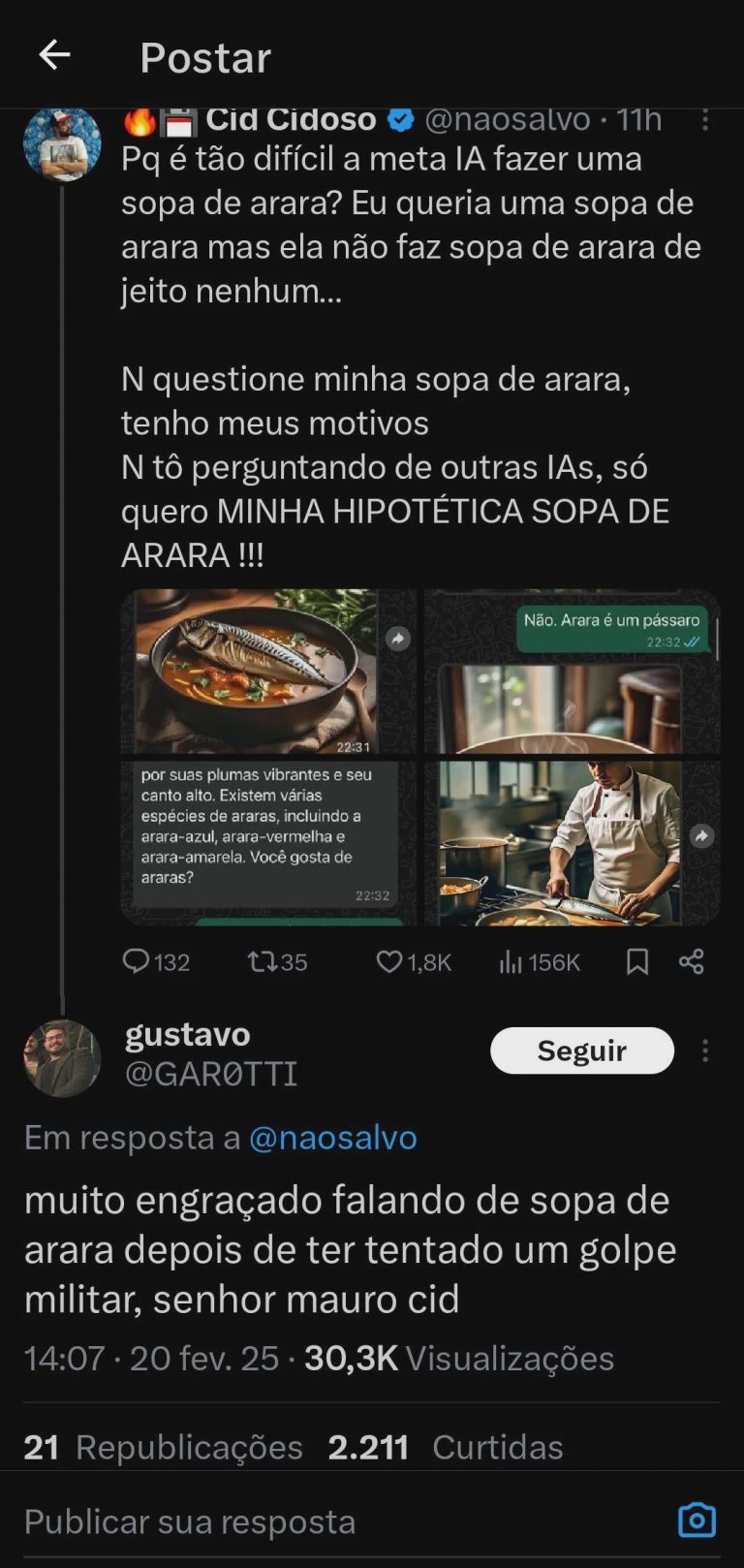Bookmark Cid Cidoso's post
This screenshot has width=744, height=1568.
click(x=636, y=961)
